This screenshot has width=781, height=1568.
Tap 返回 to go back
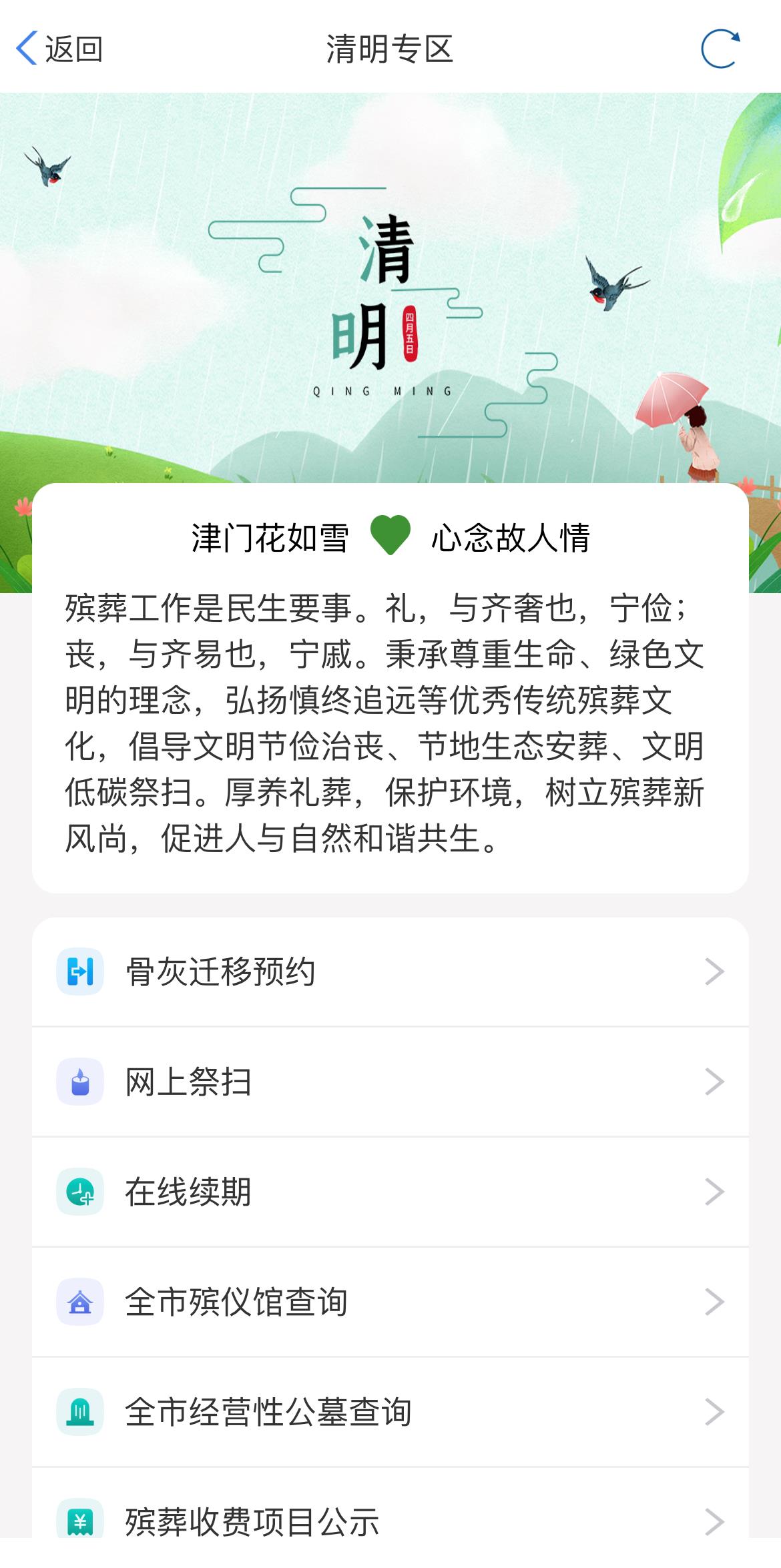[59, 49]
